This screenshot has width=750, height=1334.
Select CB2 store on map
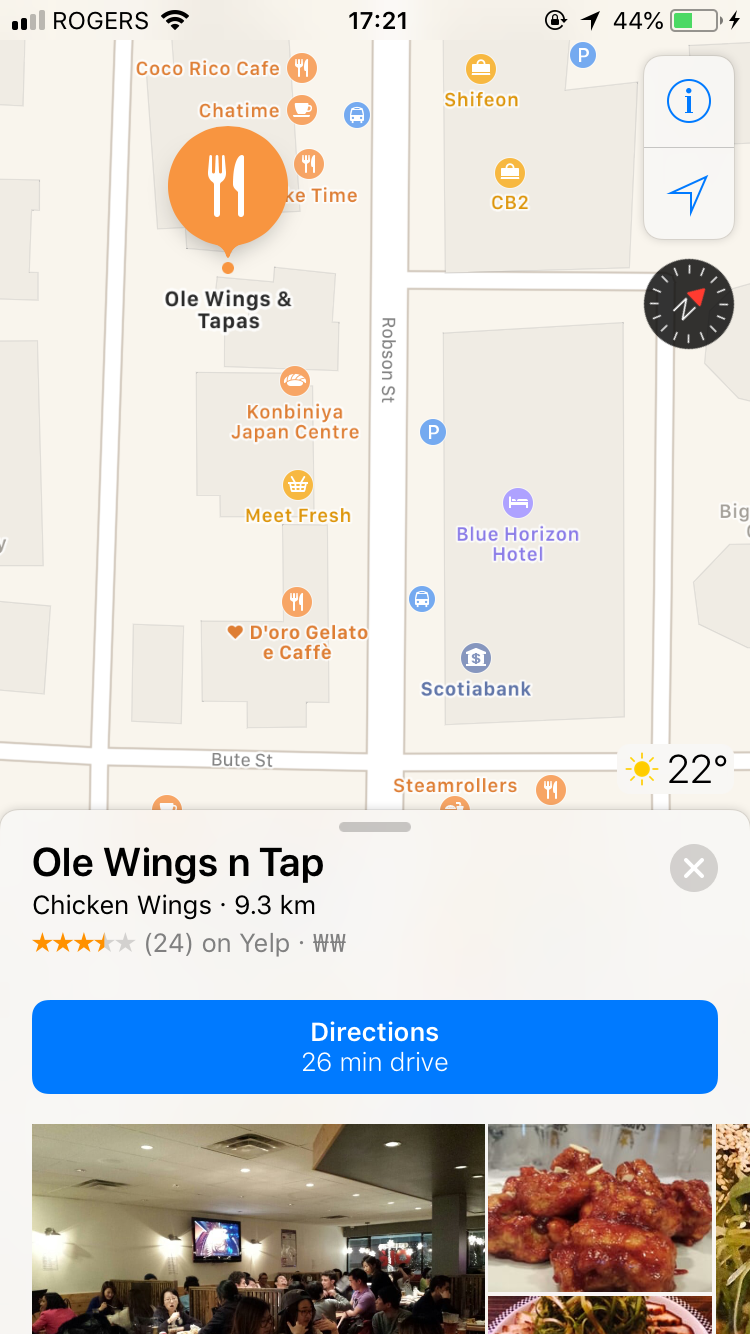tap(510, 173)
